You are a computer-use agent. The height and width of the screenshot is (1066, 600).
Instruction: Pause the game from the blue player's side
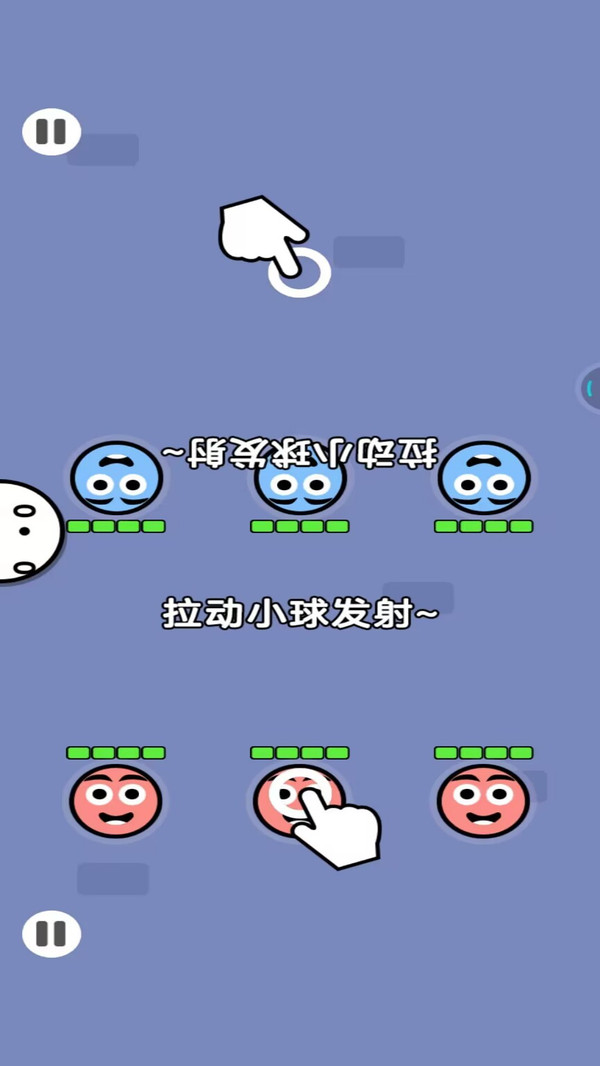(51, 131)
